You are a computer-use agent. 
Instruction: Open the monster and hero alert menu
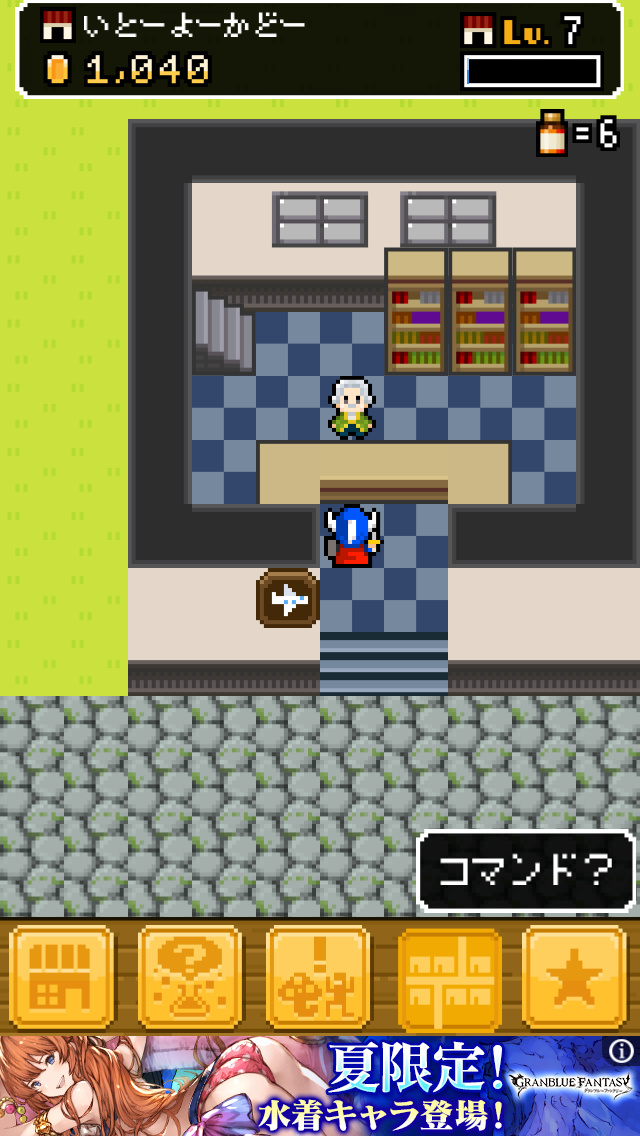(x=318, y=978)
